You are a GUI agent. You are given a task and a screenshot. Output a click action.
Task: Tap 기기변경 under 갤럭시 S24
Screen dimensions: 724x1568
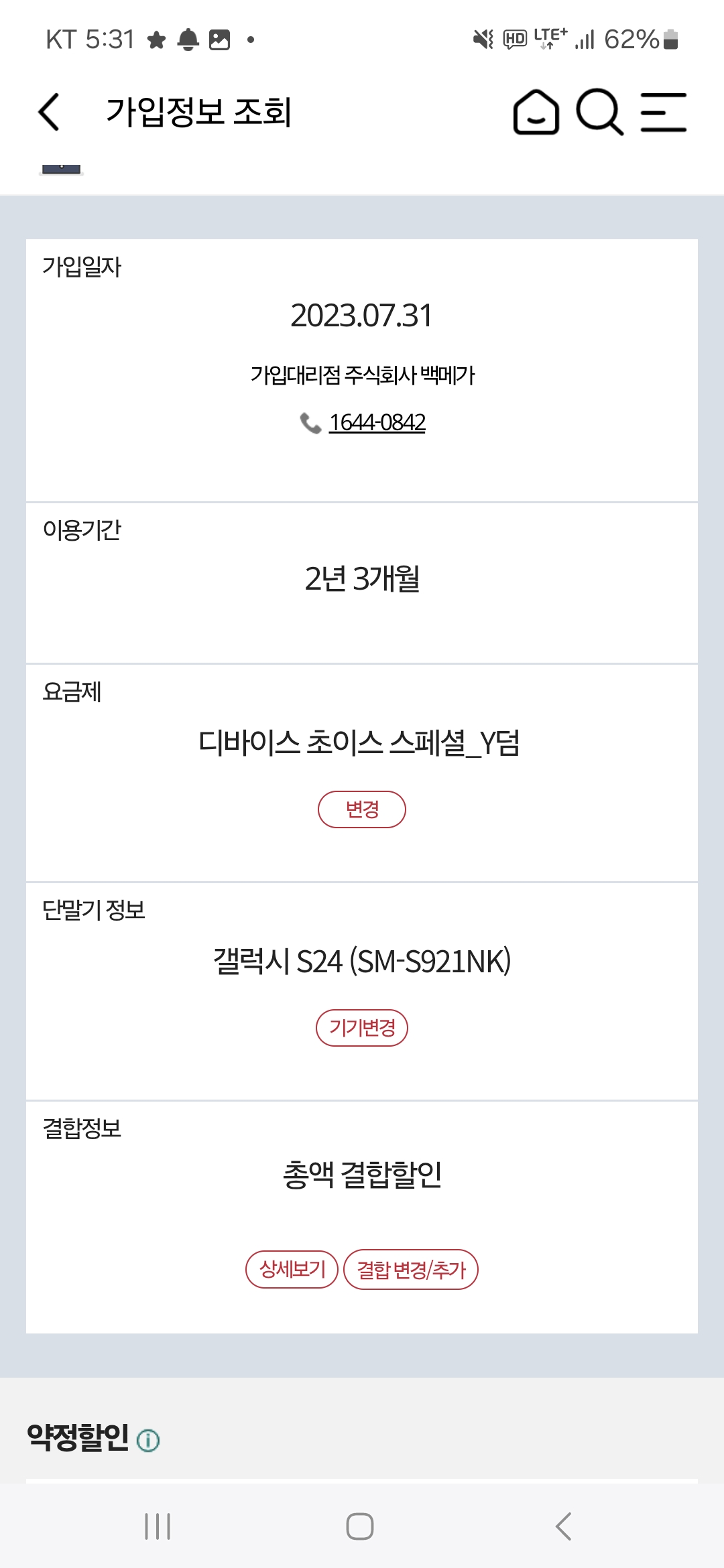(361, 1028)
